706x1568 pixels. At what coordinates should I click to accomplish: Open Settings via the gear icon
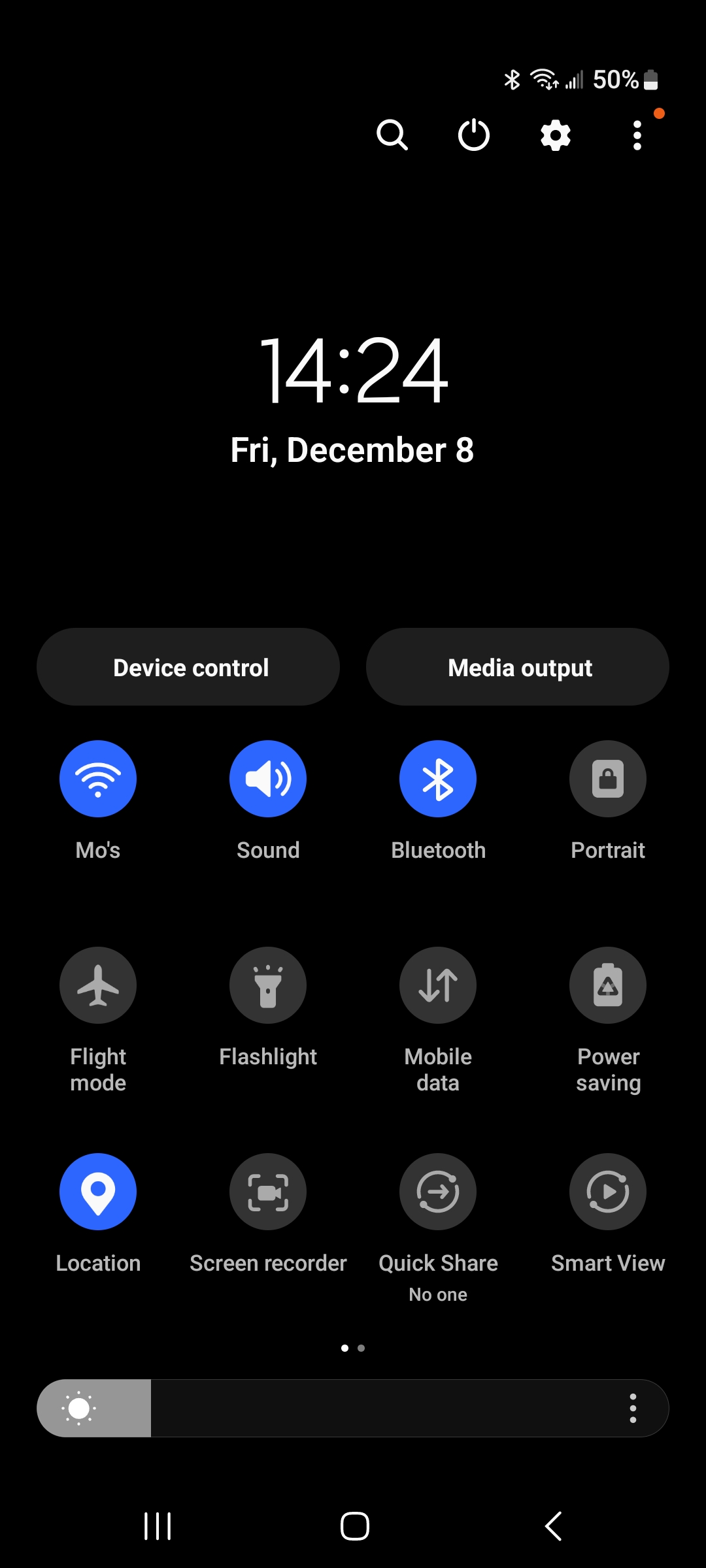pos(554,135)
